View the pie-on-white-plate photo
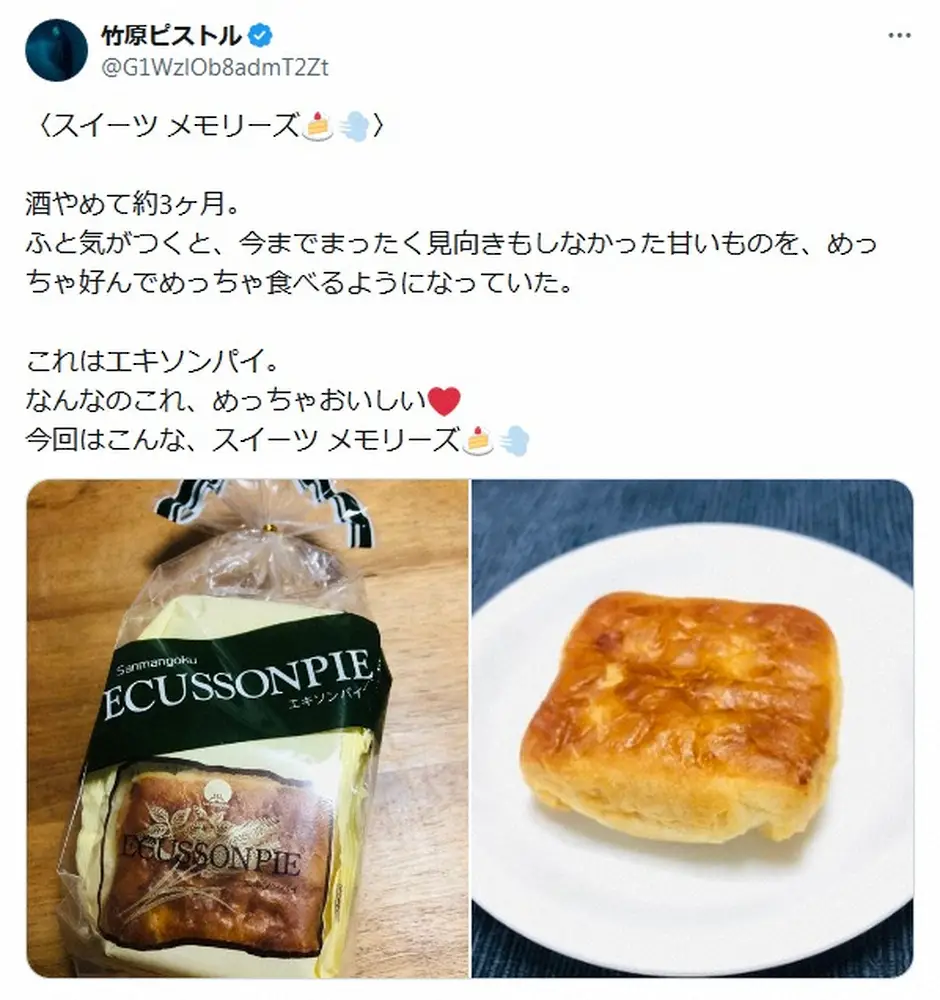The image size is (940, 1000). 692,728
